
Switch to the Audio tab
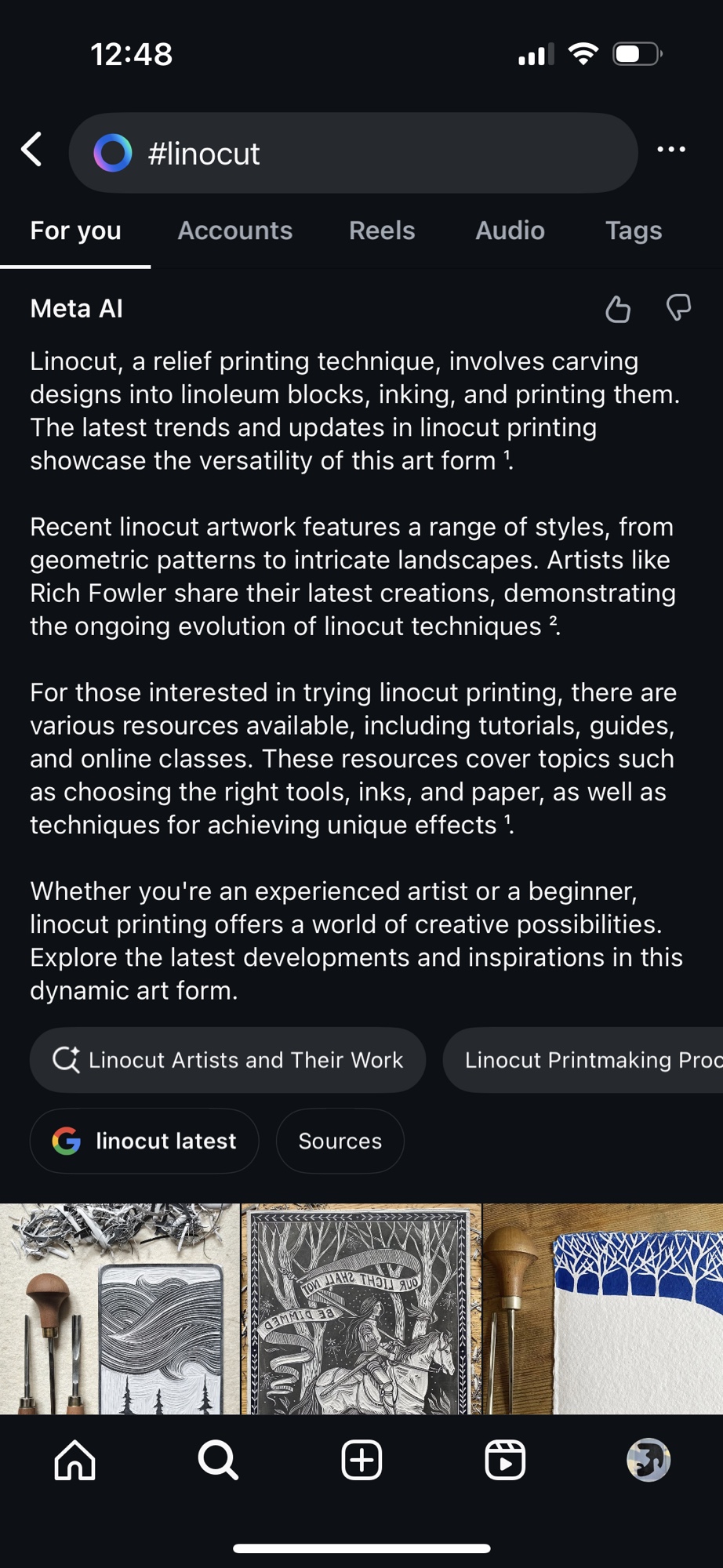[x=510, y=230]
